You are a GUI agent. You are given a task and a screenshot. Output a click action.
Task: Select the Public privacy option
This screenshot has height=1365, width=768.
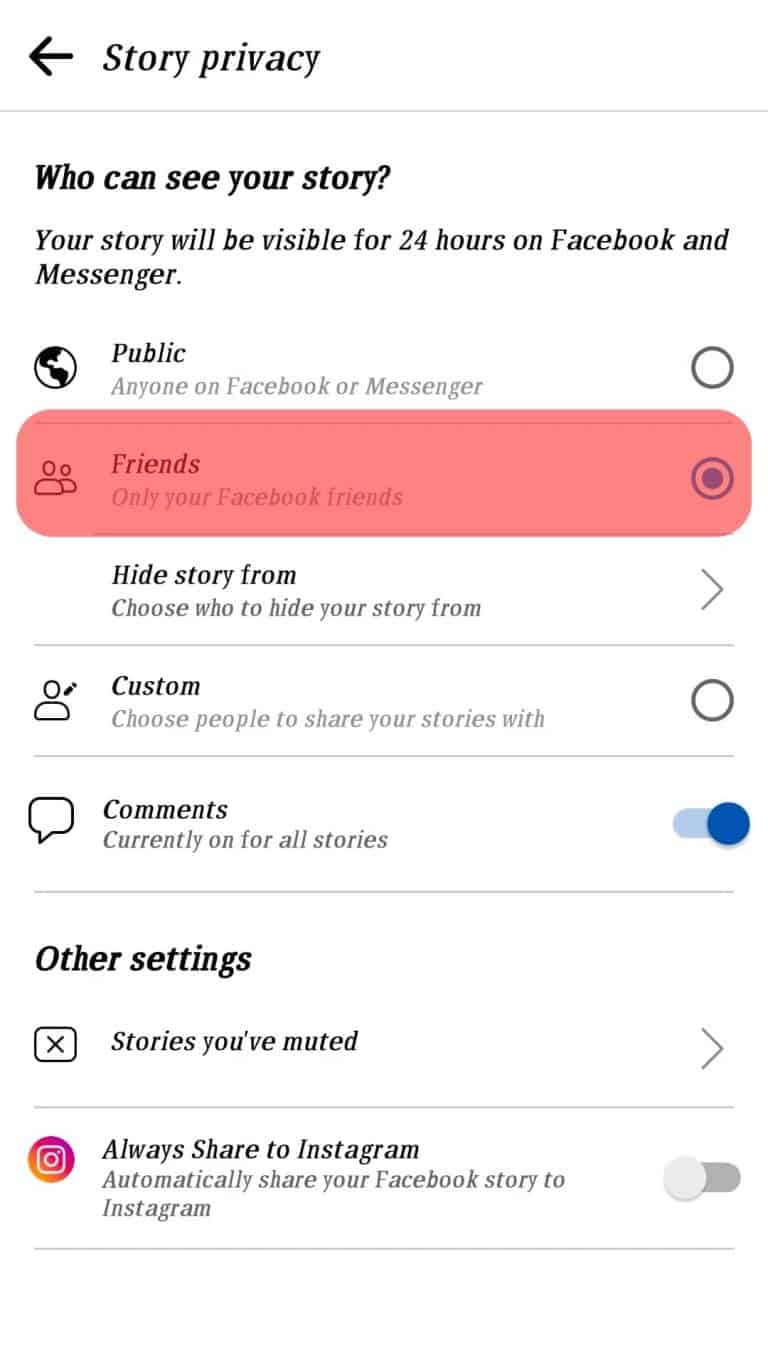click(x=300, y=368)
